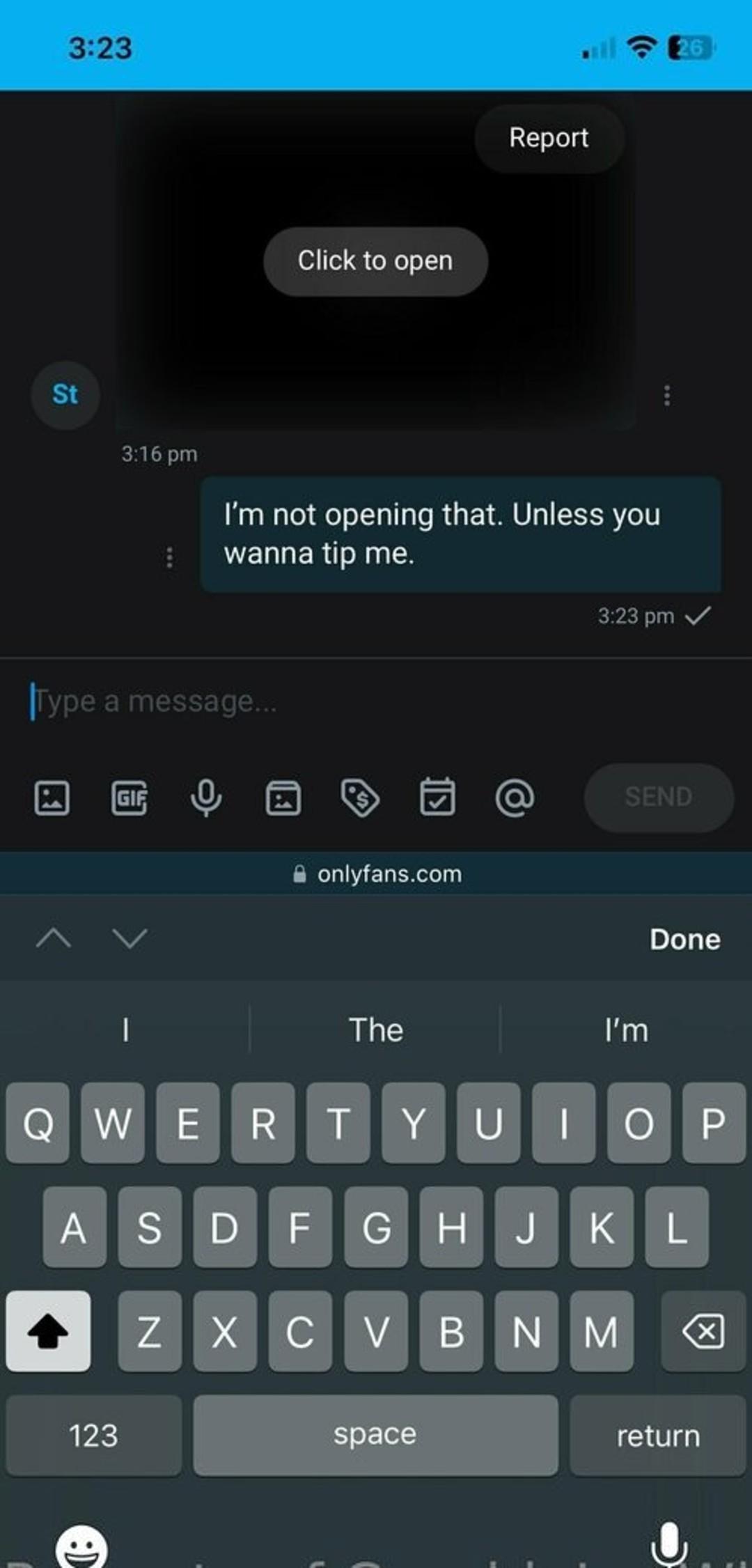Open the user's St avatar
Viewport: 752px width, 1568px height.
click(x=65, y=395)
